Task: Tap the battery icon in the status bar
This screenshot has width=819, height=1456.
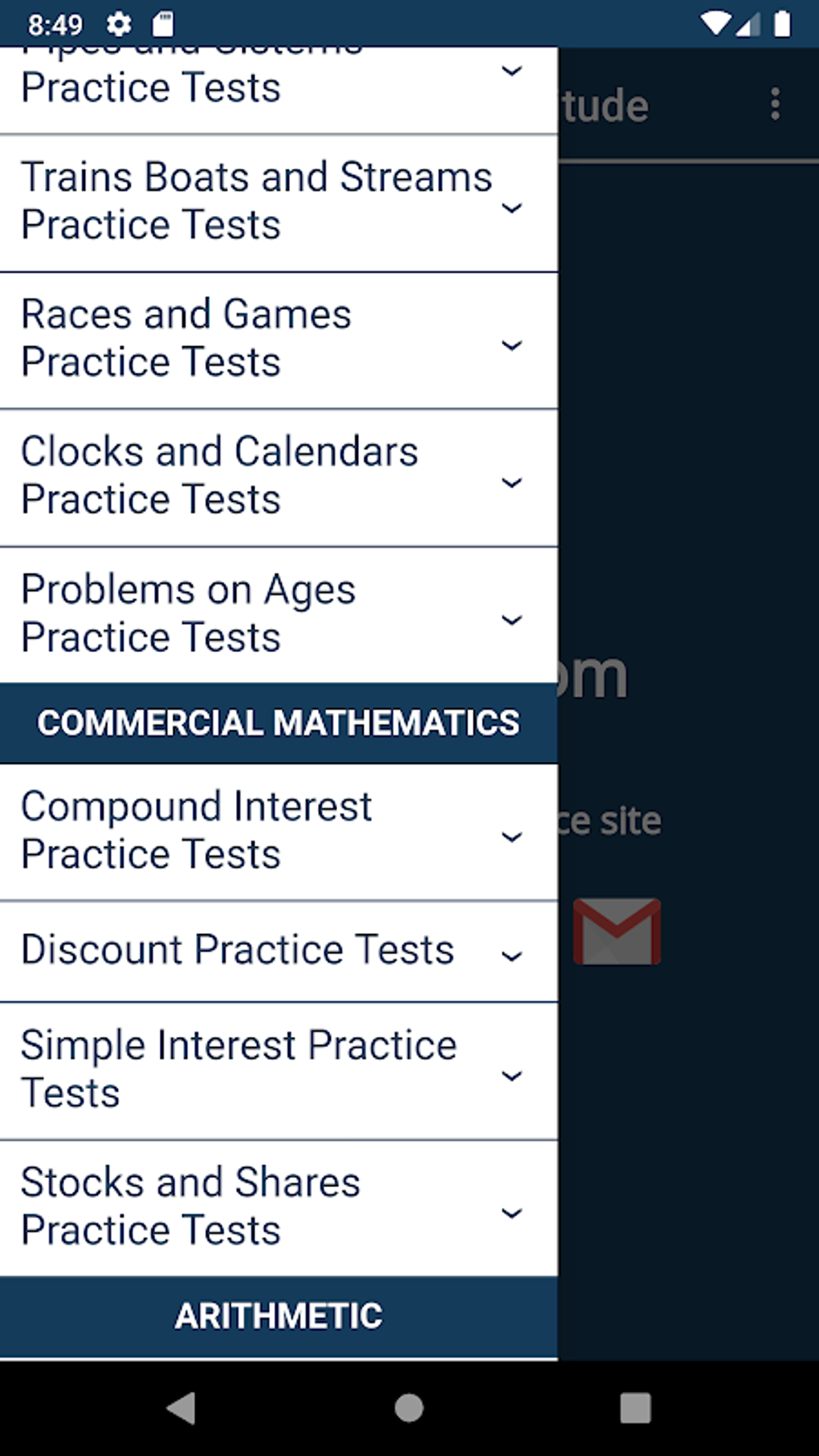Action: (x=781, y=22)
